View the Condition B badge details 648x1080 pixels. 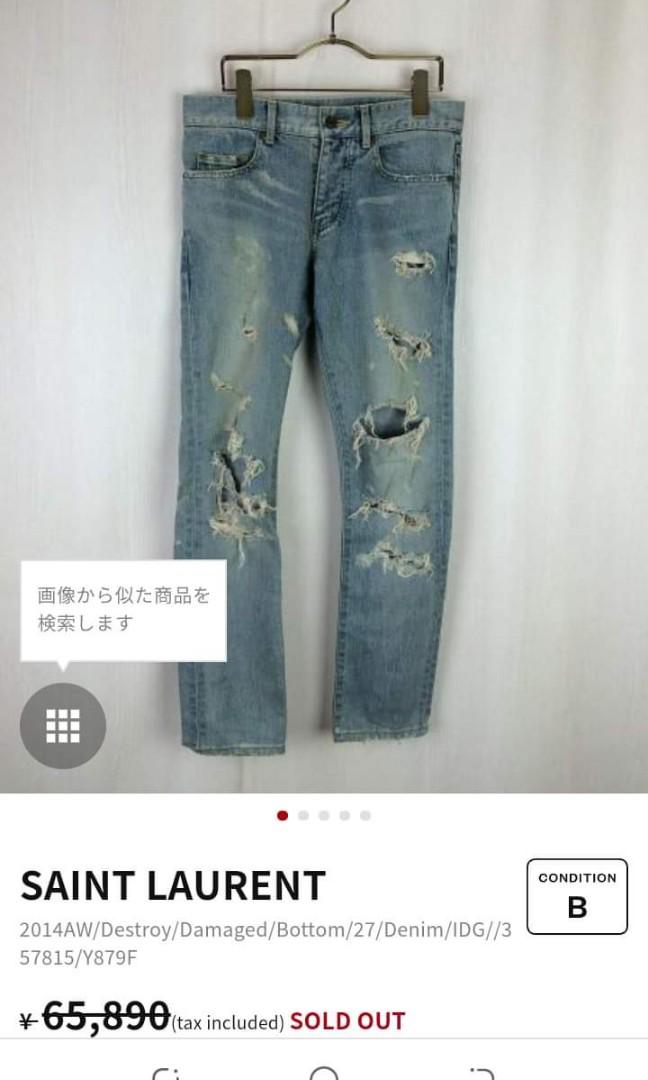(577, 896)
